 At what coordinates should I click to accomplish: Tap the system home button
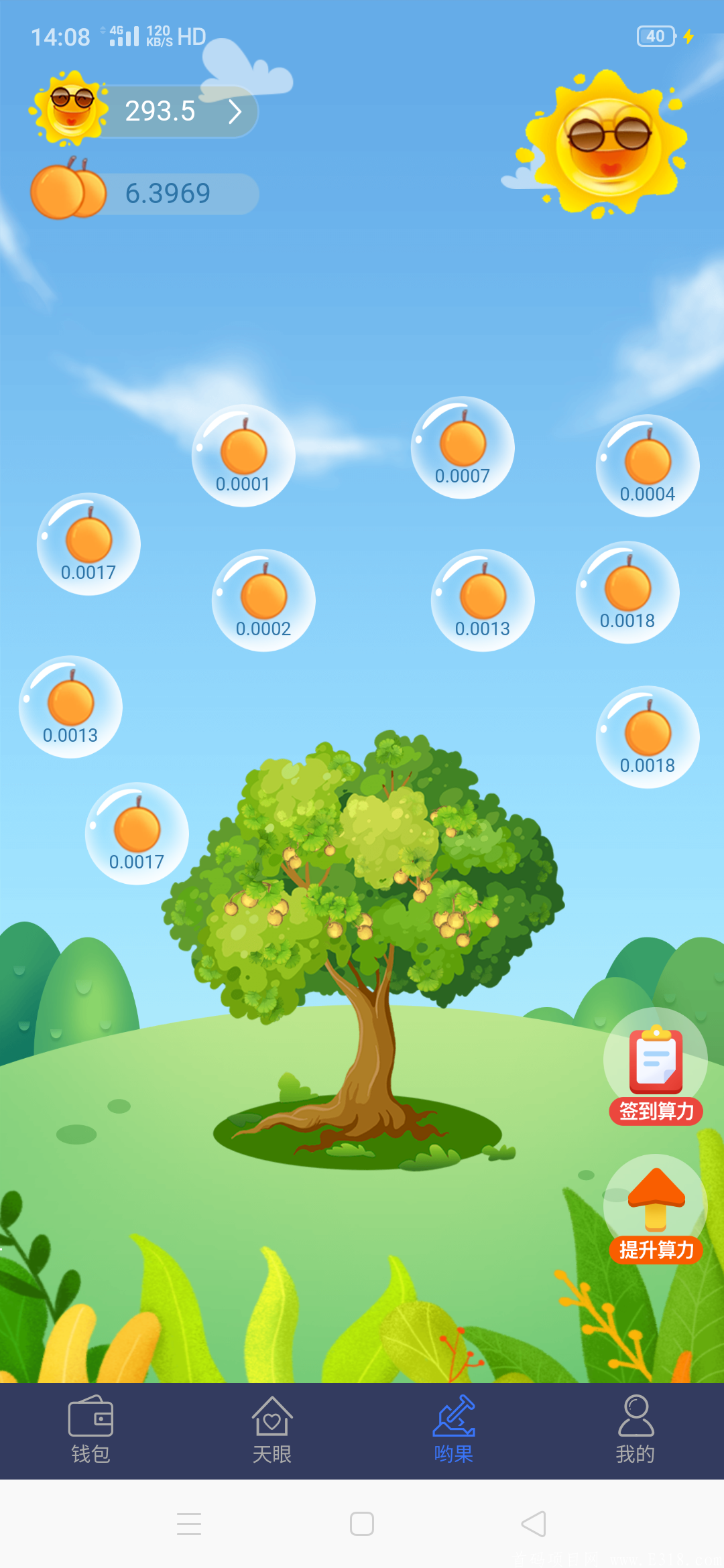click(x=362, y=1524)
